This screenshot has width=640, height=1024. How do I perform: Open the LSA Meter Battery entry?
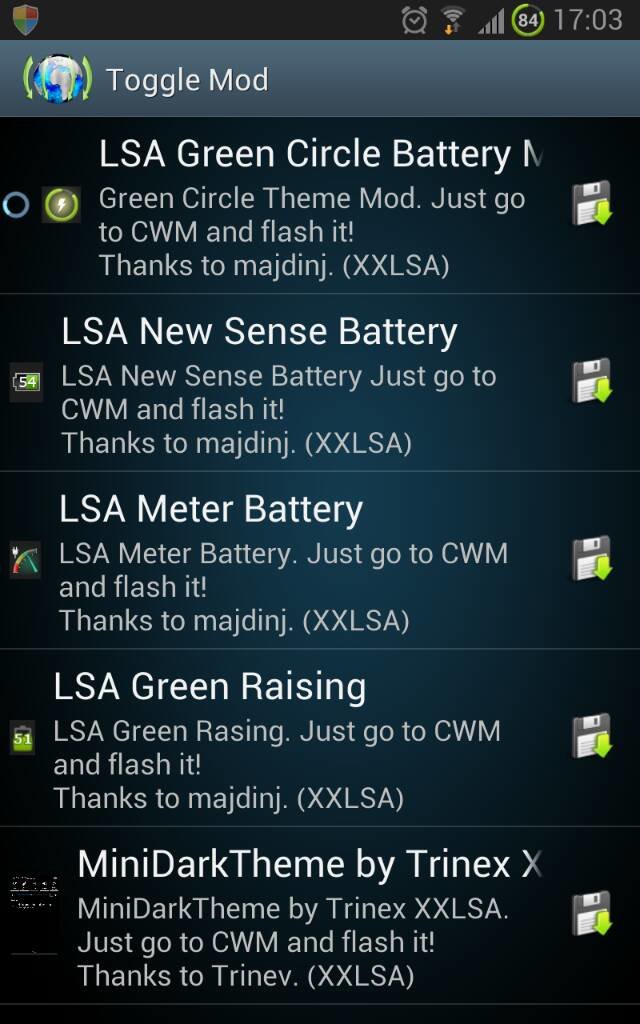[x=320, y=560]
